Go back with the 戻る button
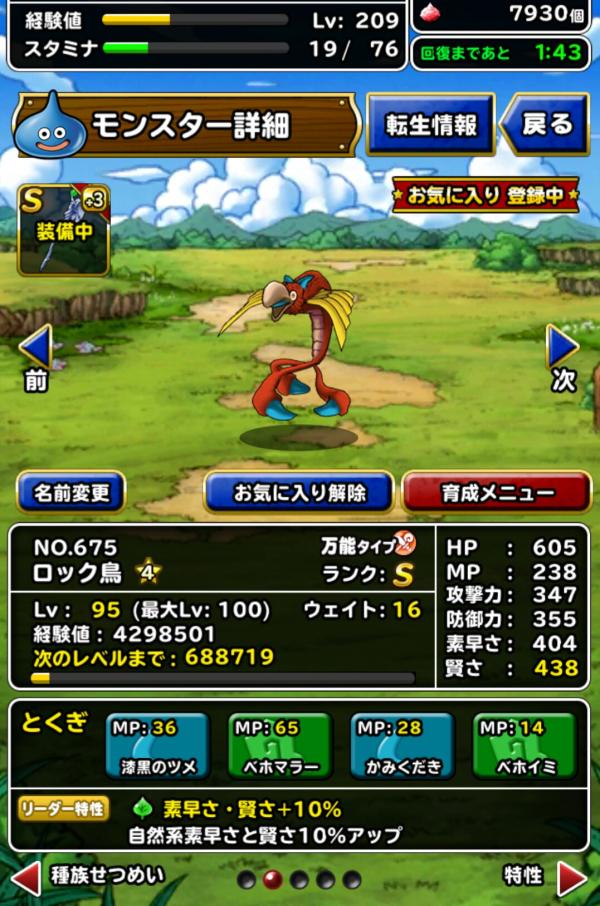The height and width of the screenshot is (906, 600). click(545, 125)
